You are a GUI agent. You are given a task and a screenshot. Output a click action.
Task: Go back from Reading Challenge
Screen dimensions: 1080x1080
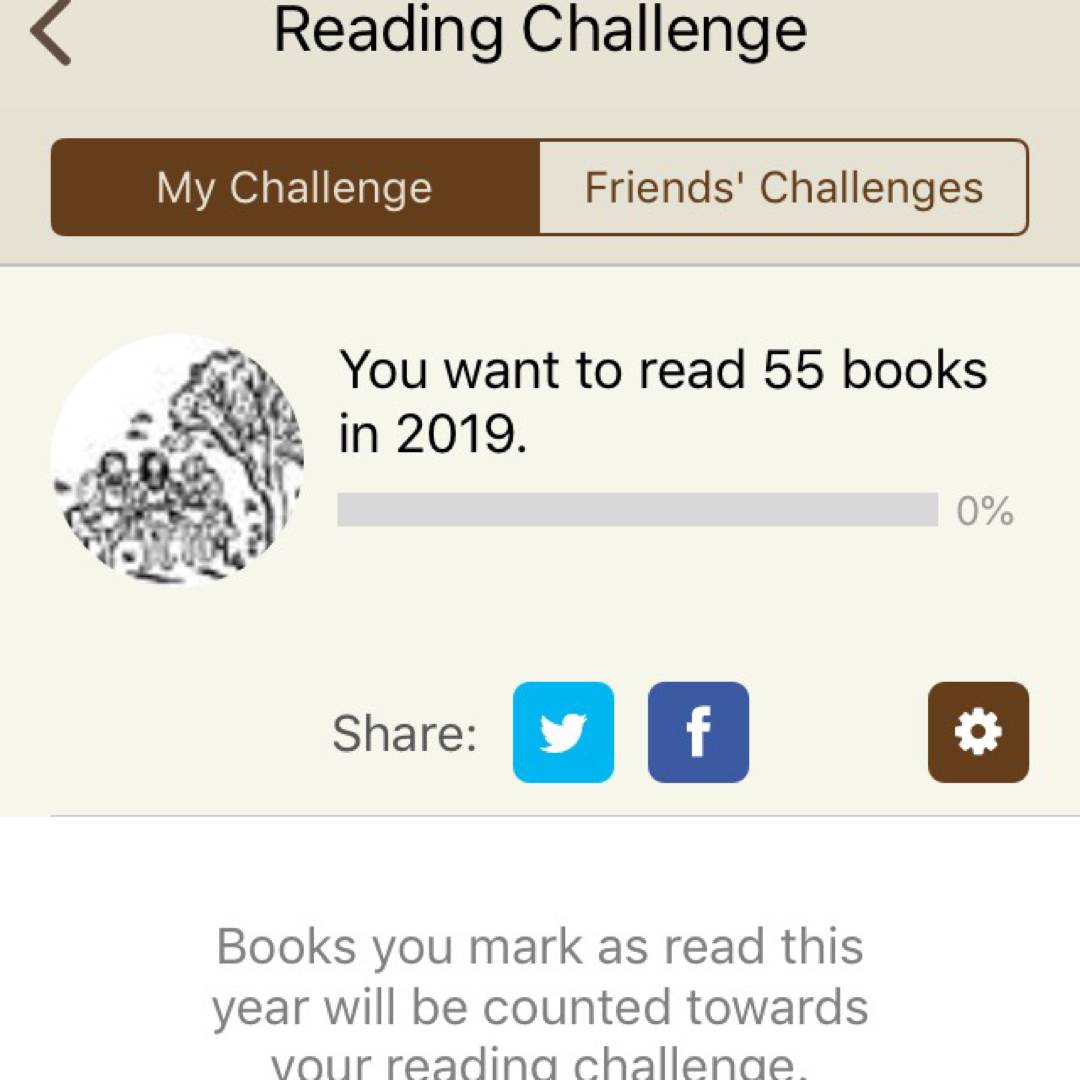point(50,33)
